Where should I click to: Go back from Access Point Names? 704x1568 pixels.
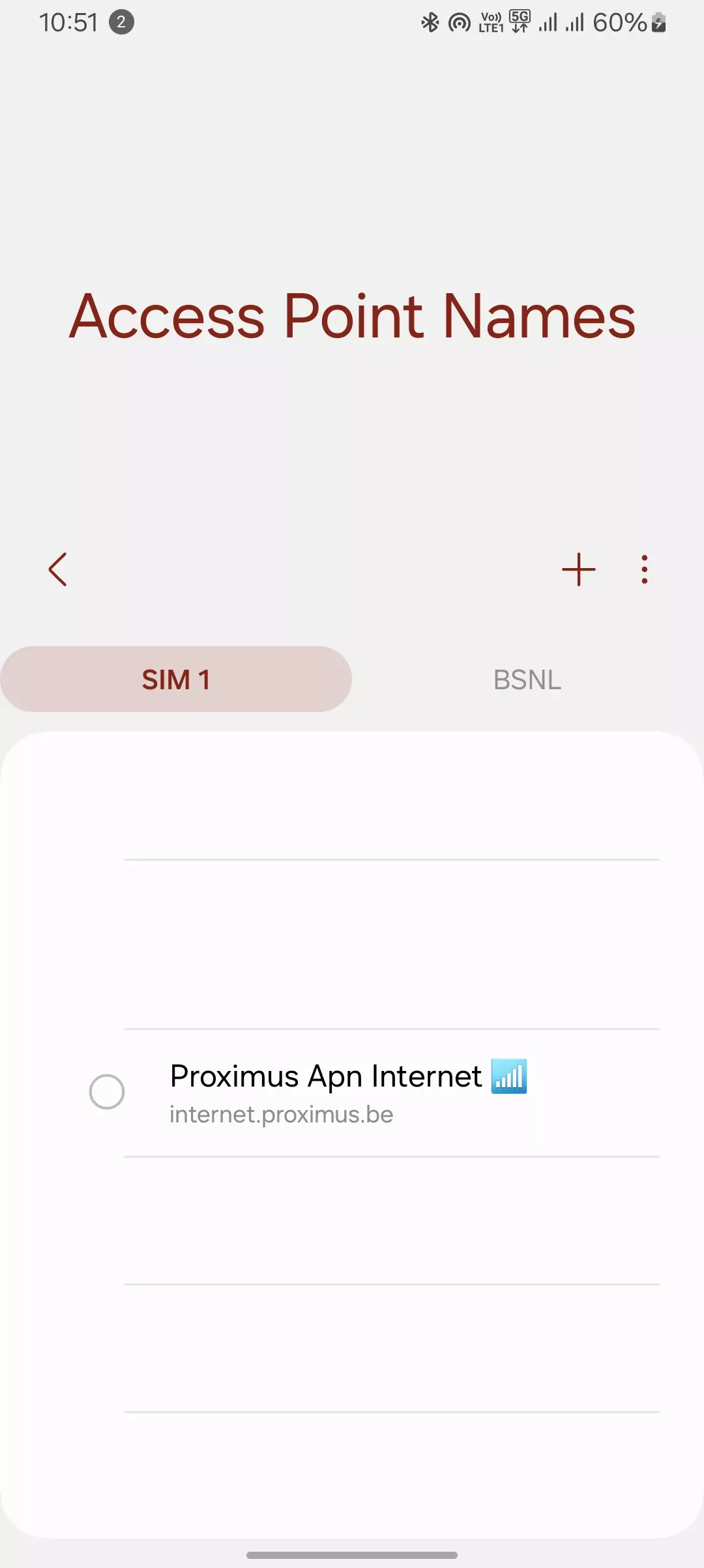[58, 569]
